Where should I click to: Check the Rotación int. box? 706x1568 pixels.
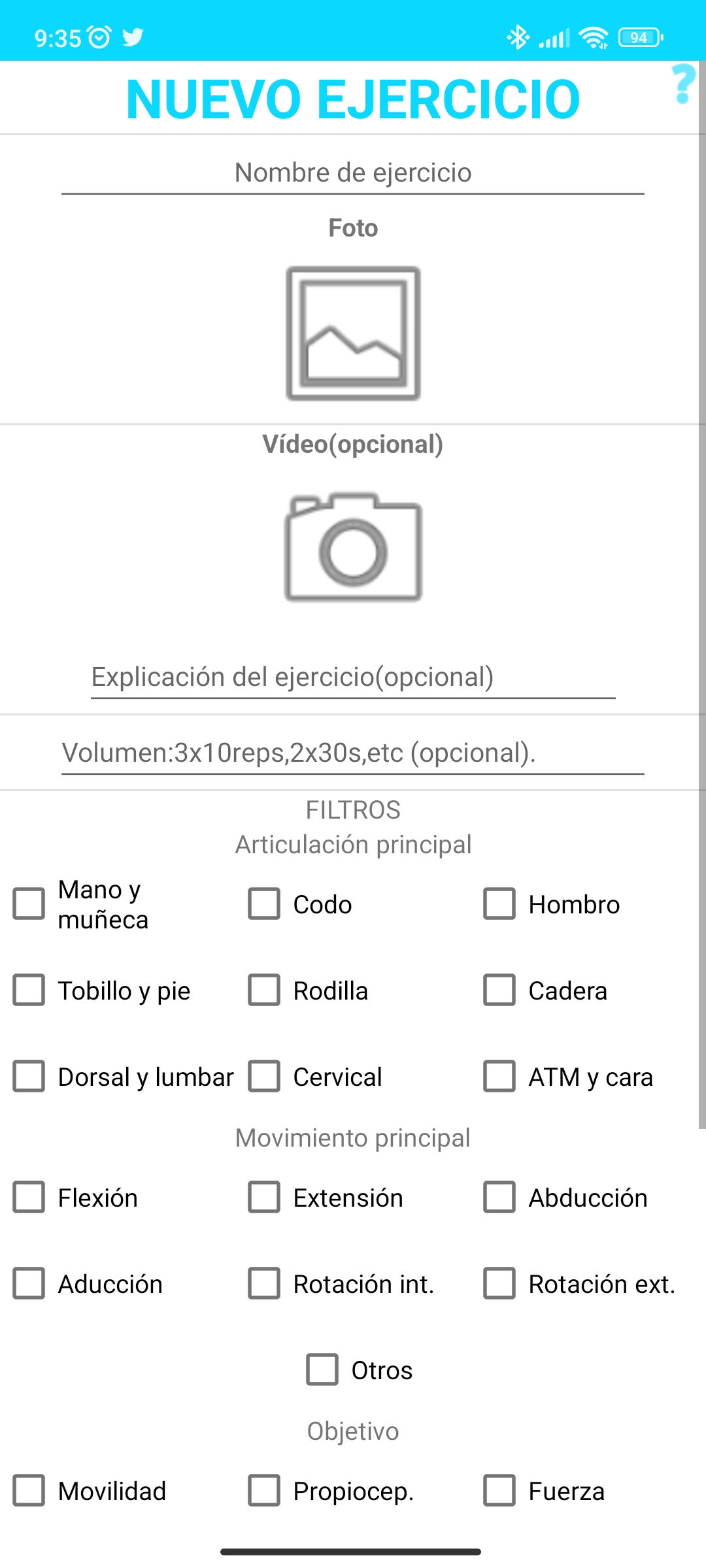click(264, 1284)
